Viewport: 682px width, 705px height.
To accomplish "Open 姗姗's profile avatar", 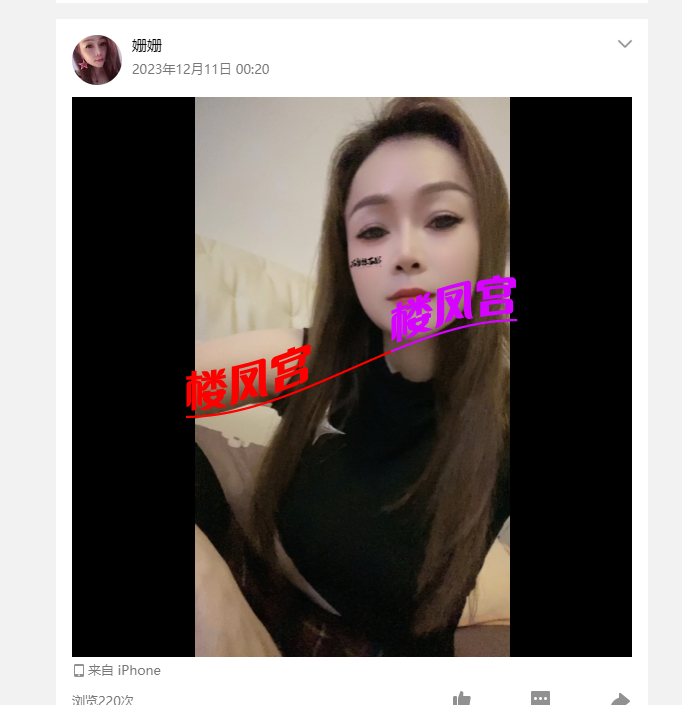I will 97,59.
